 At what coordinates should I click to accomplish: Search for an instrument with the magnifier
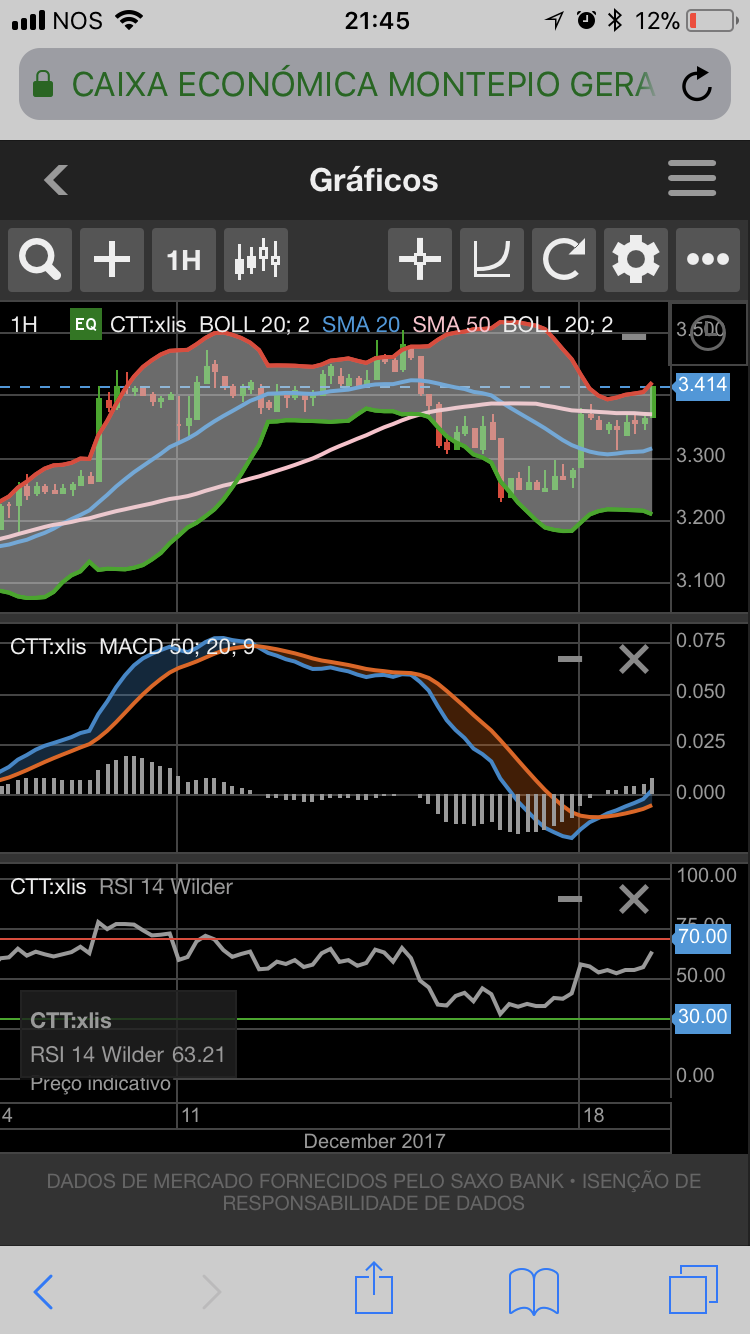pos(40,260)
